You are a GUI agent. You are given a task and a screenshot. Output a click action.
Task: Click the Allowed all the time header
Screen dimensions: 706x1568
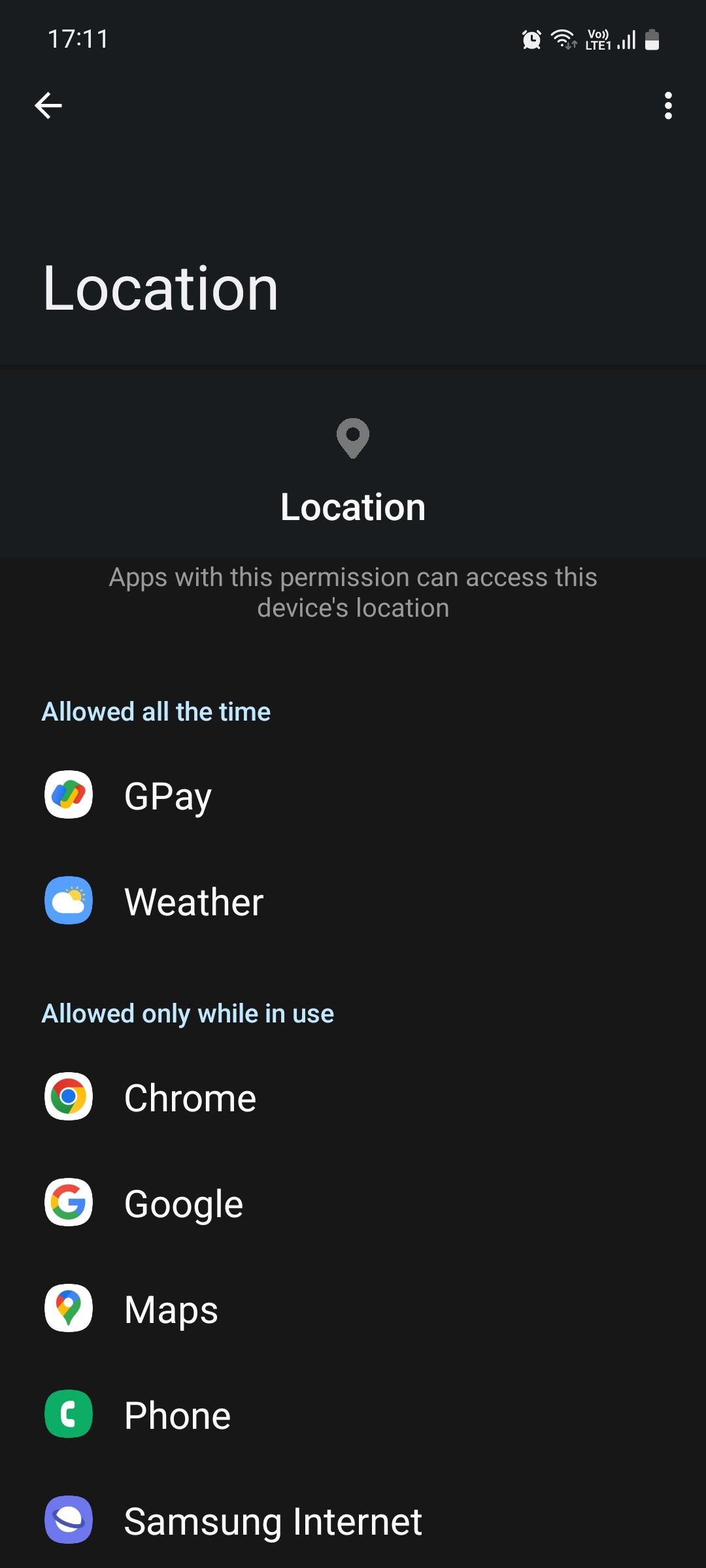pos(156,711)
